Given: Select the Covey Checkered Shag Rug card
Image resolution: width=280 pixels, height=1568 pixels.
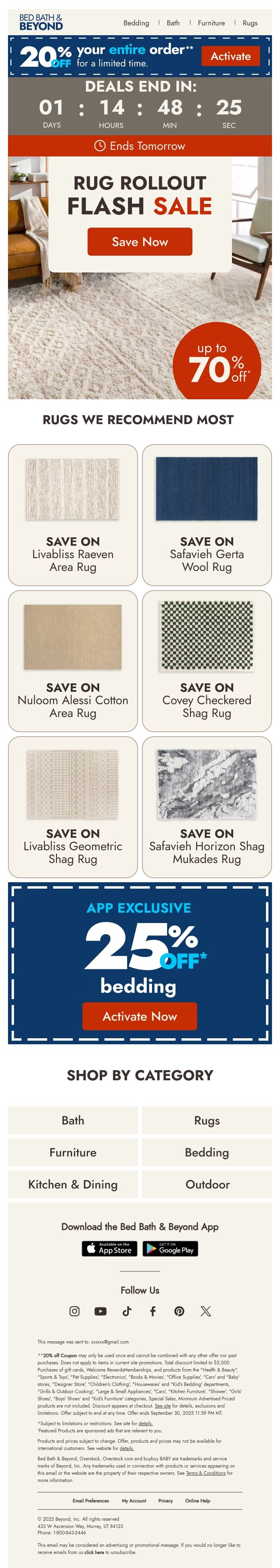Looking at the screenshot, I should tap(206, 661).
